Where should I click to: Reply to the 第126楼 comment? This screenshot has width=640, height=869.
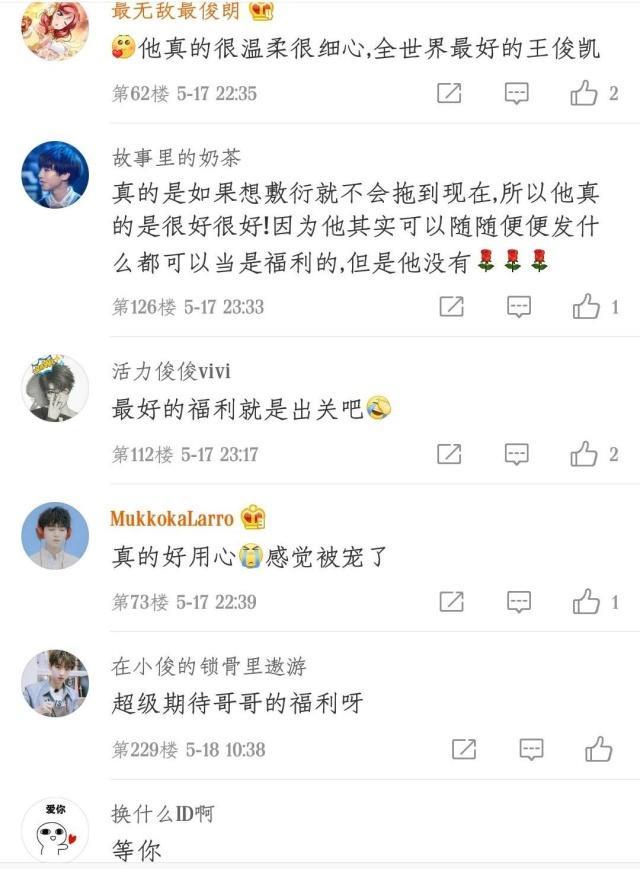coord(518,307)
